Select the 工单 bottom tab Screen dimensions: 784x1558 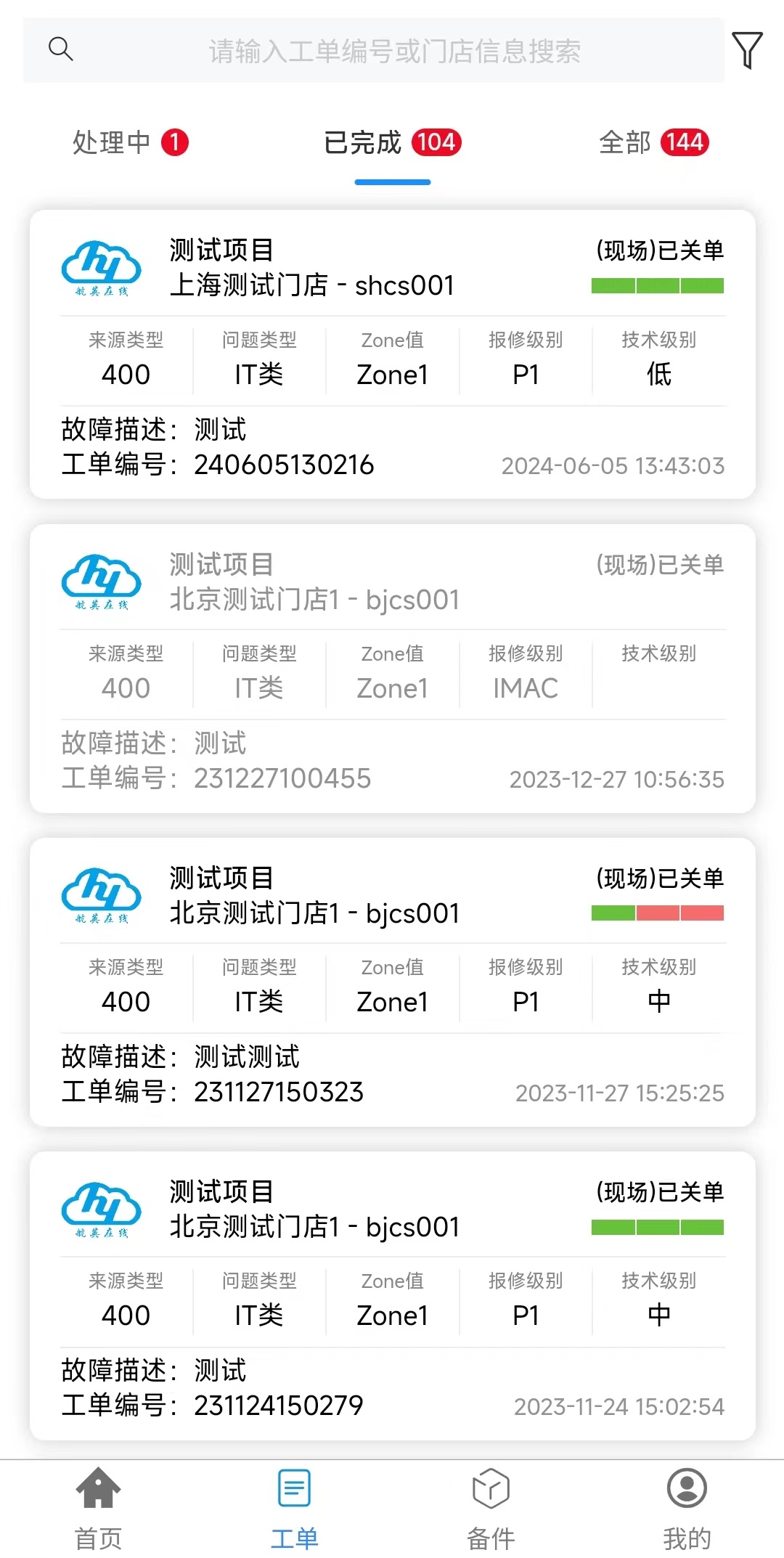click(x=294, y=1509)
